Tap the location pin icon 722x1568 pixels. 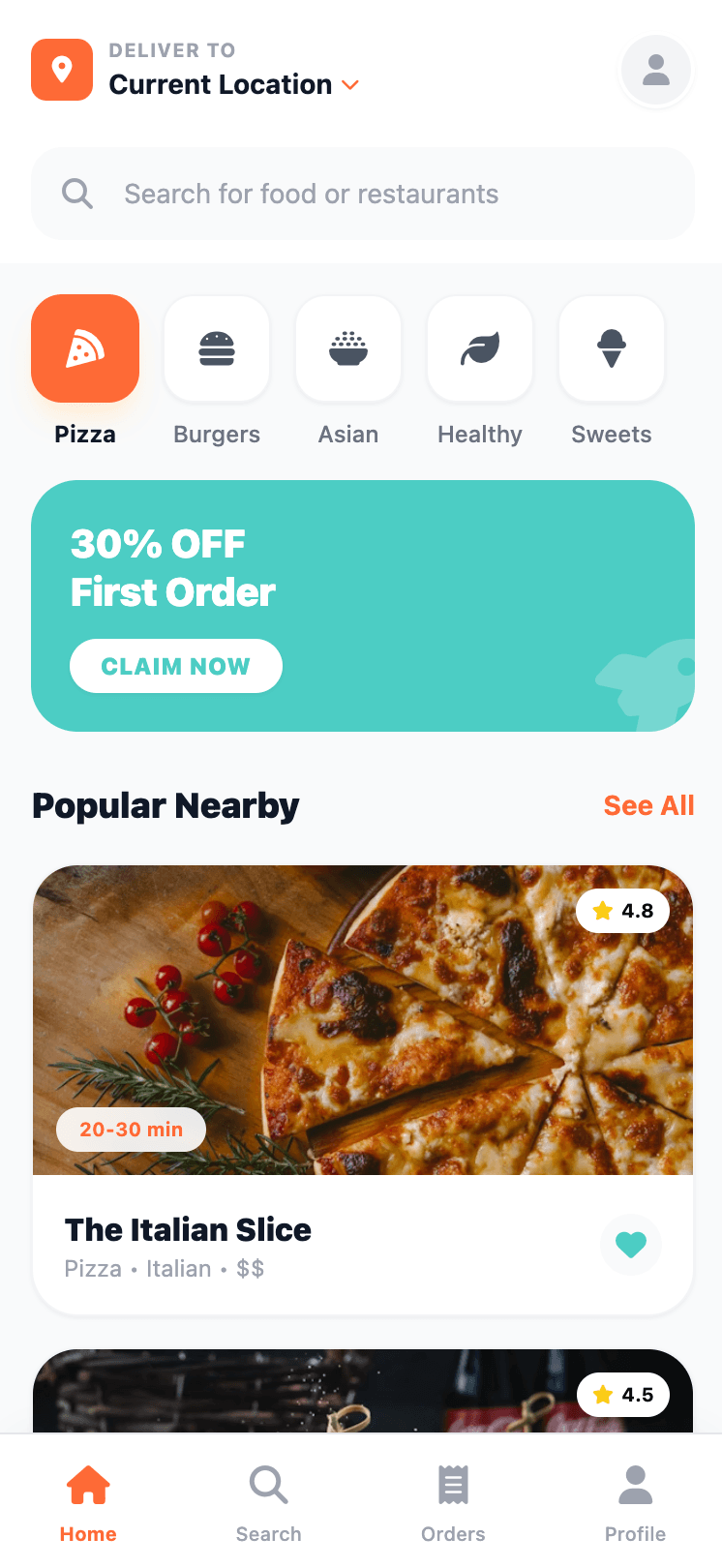point(62,70)
